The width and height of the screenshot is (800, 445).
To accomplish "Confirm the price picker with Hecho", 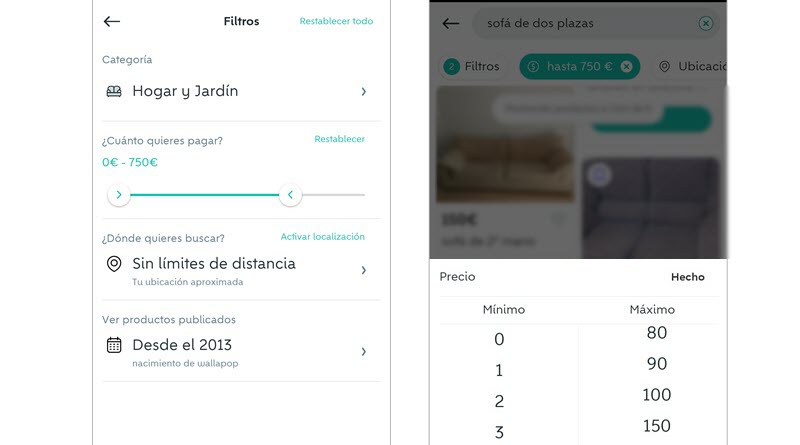I will coord(687,277).
